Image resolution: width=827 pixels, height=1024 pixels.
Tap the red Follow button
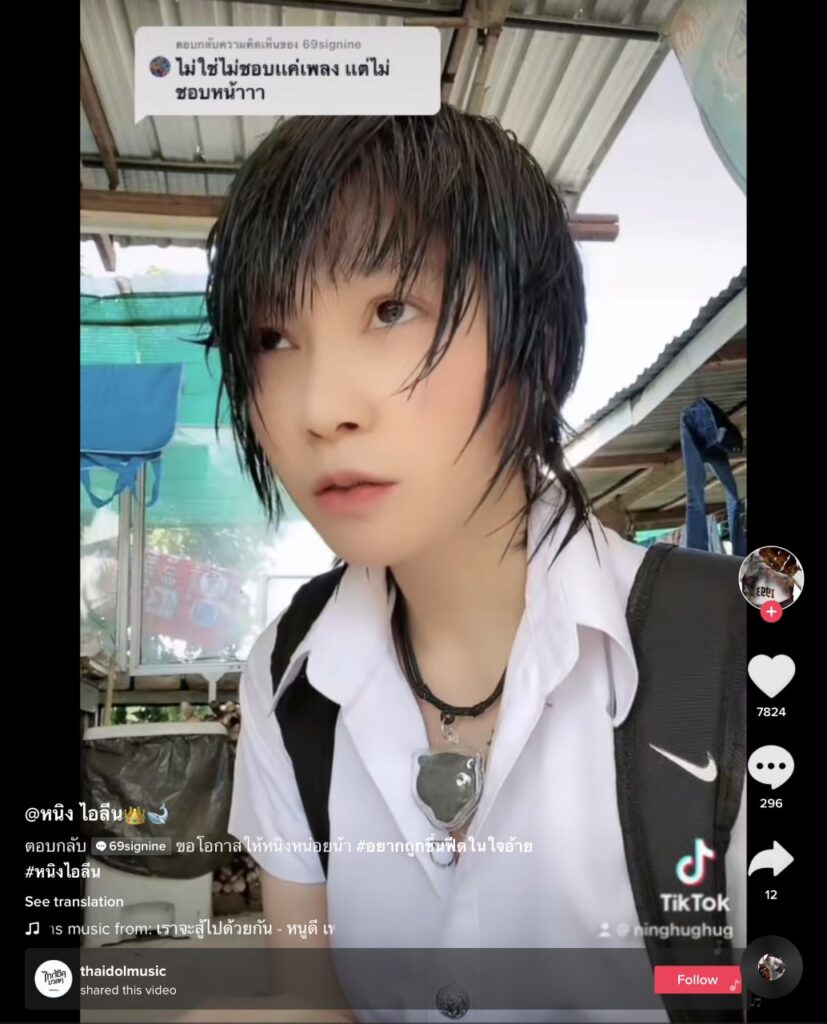coord(697,980)
